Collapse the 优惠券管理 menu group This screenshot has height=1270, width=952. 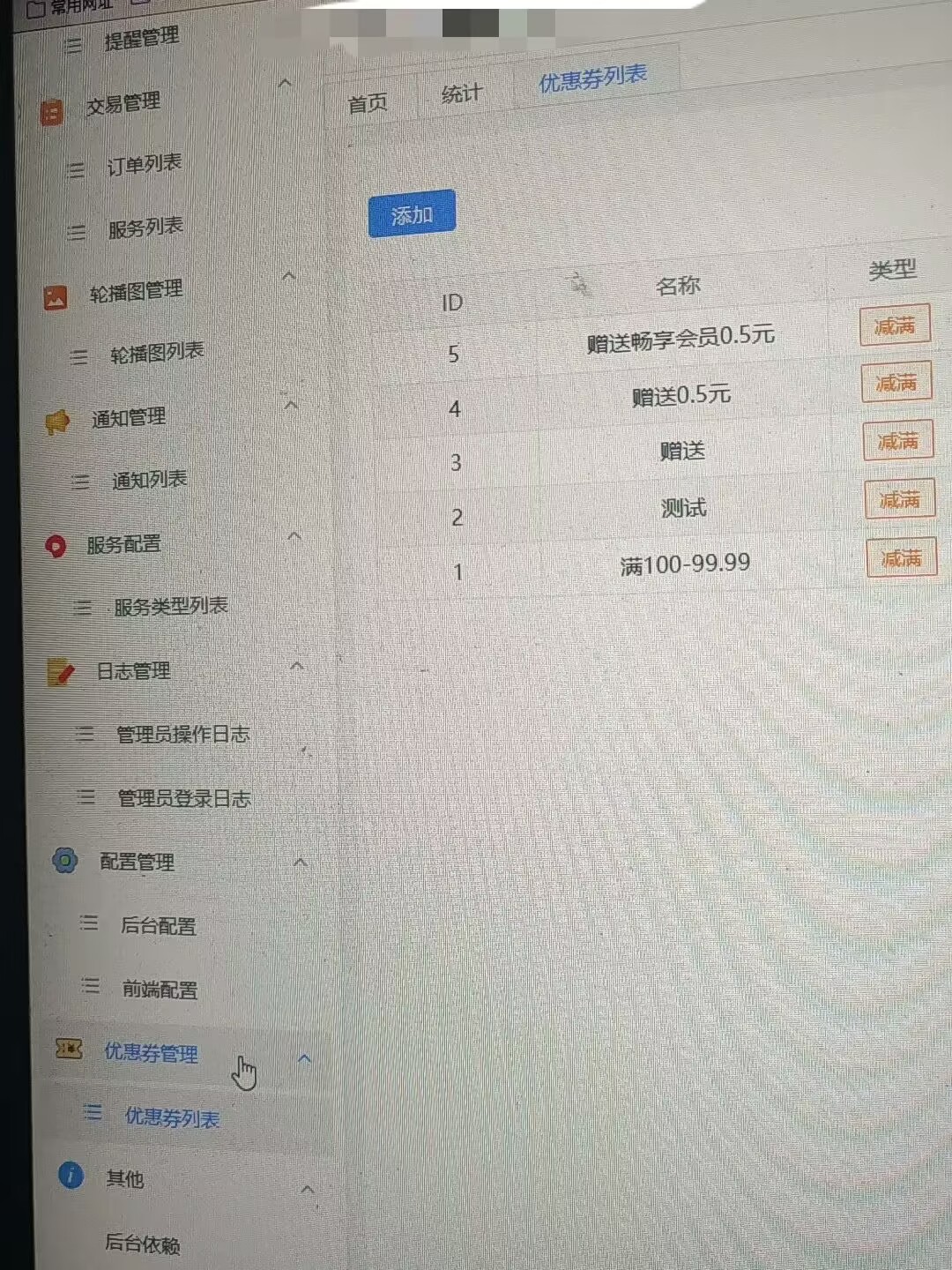tap(304, 1058)
